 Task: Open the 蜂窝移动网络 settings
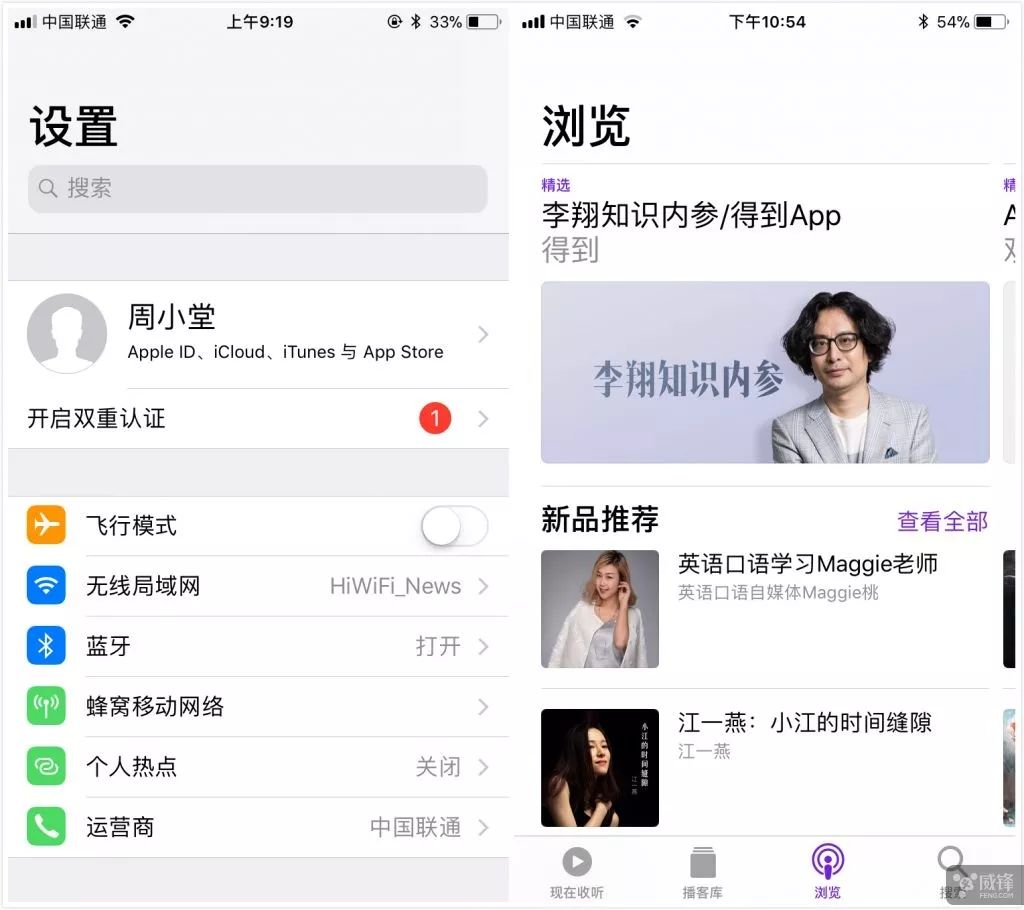click(257, 706)
